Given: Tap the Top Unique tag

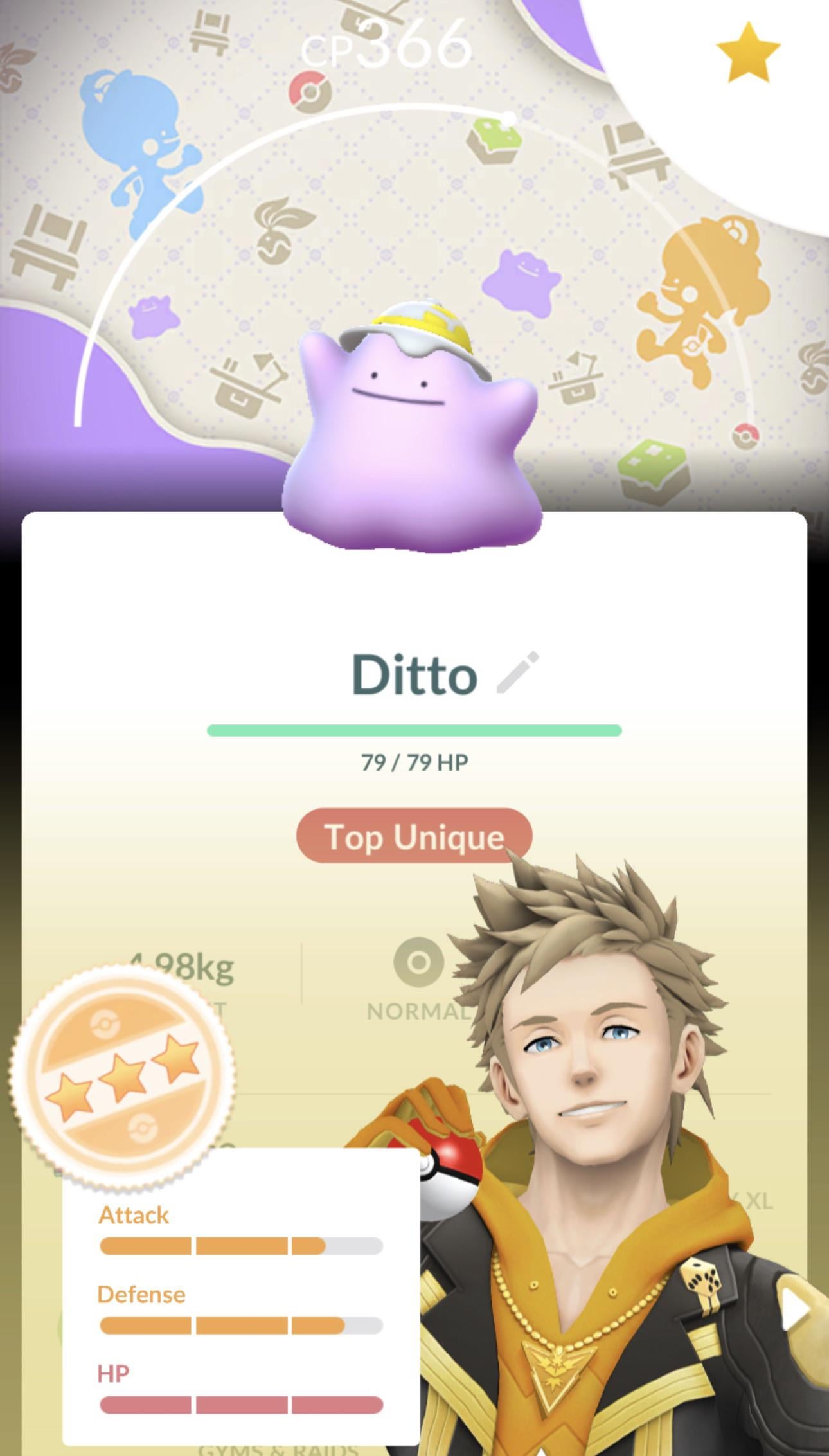Looking at the screenshot, I should pyautogui.click(x=414, y=836).
